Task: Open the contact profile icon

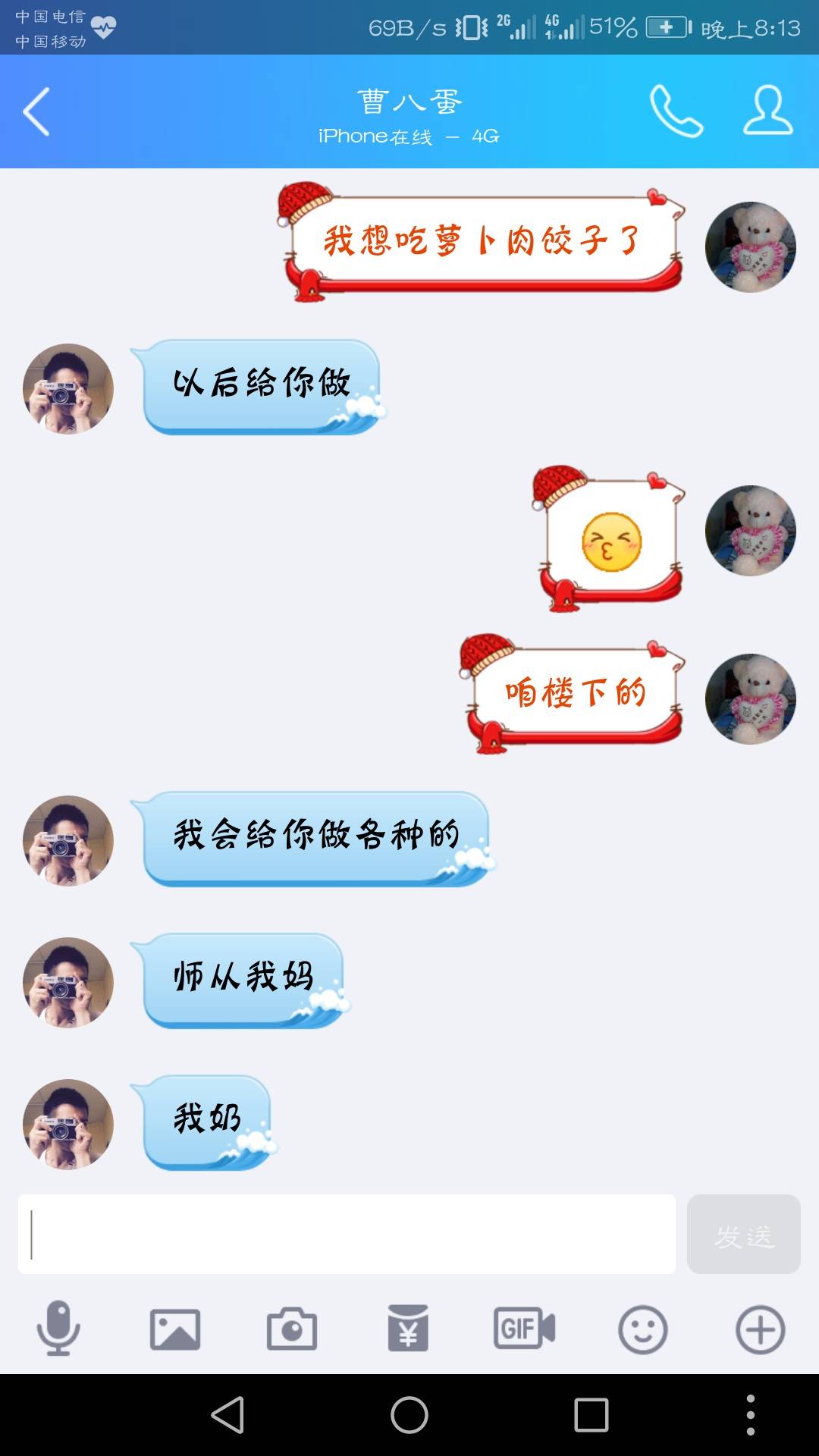Action: [x=767, y=111]
